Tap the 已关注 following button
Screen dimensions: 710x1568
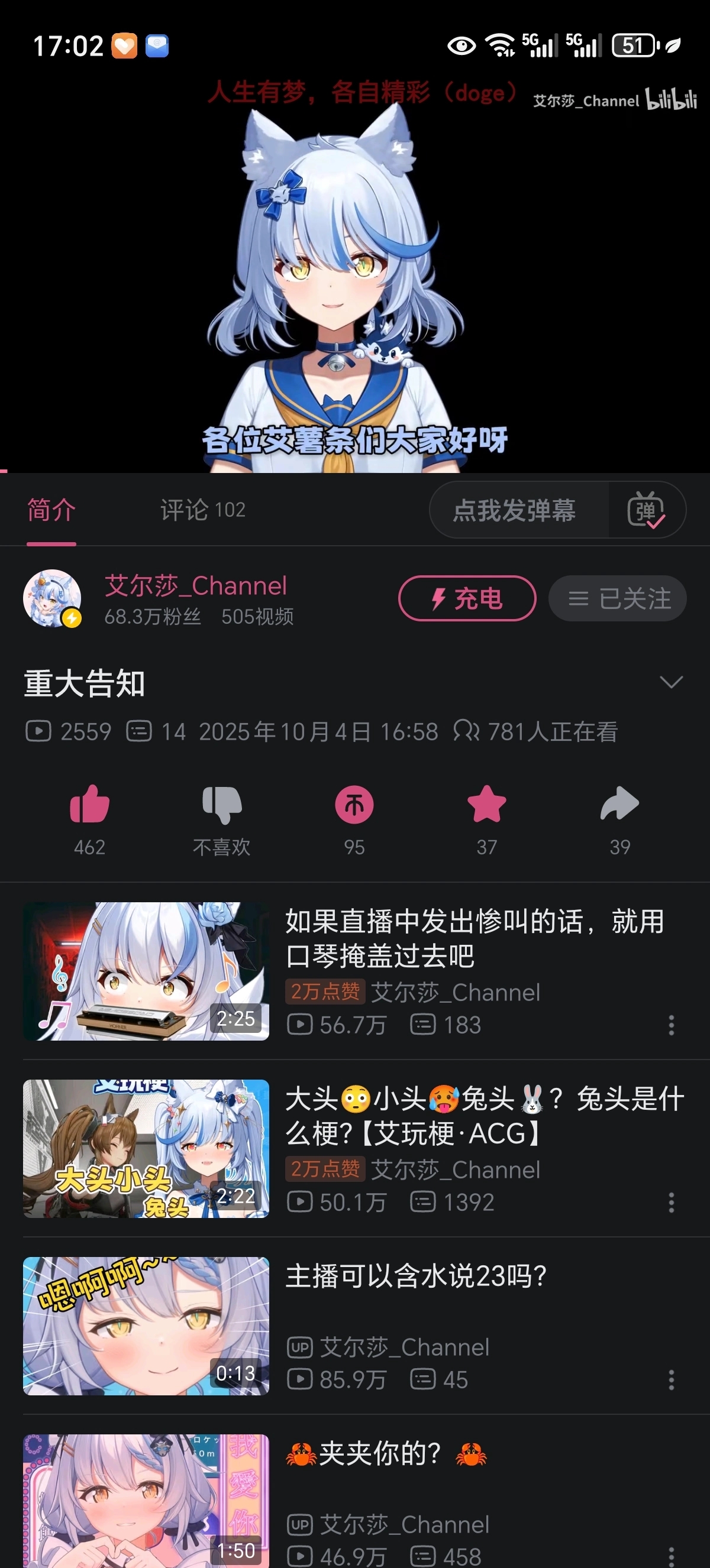coord(618,598)
